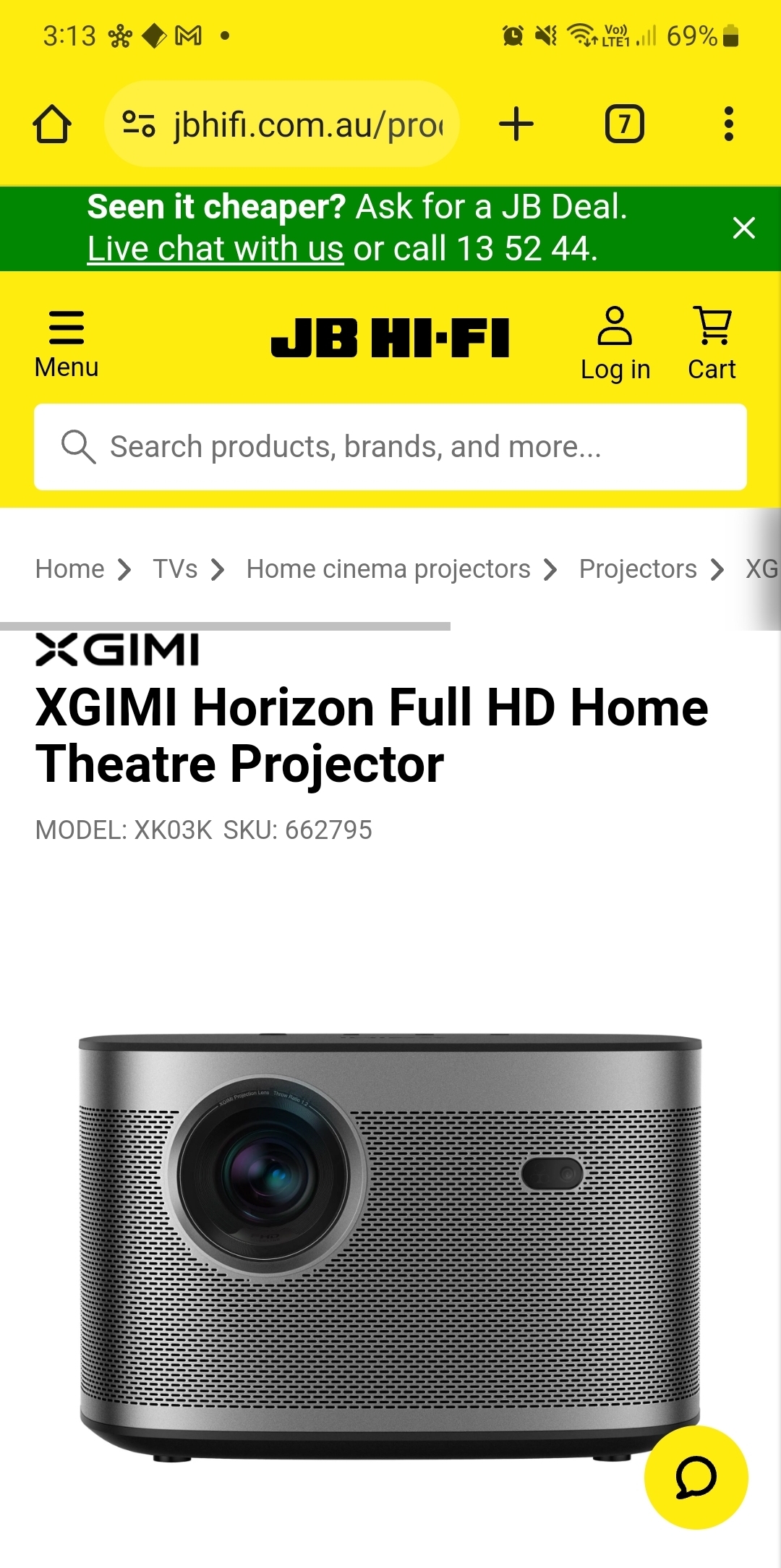The width and height of the screenshot is (781, 1568).
Task: Open the Projectors breadcrumb
Action: click(638, 569)
